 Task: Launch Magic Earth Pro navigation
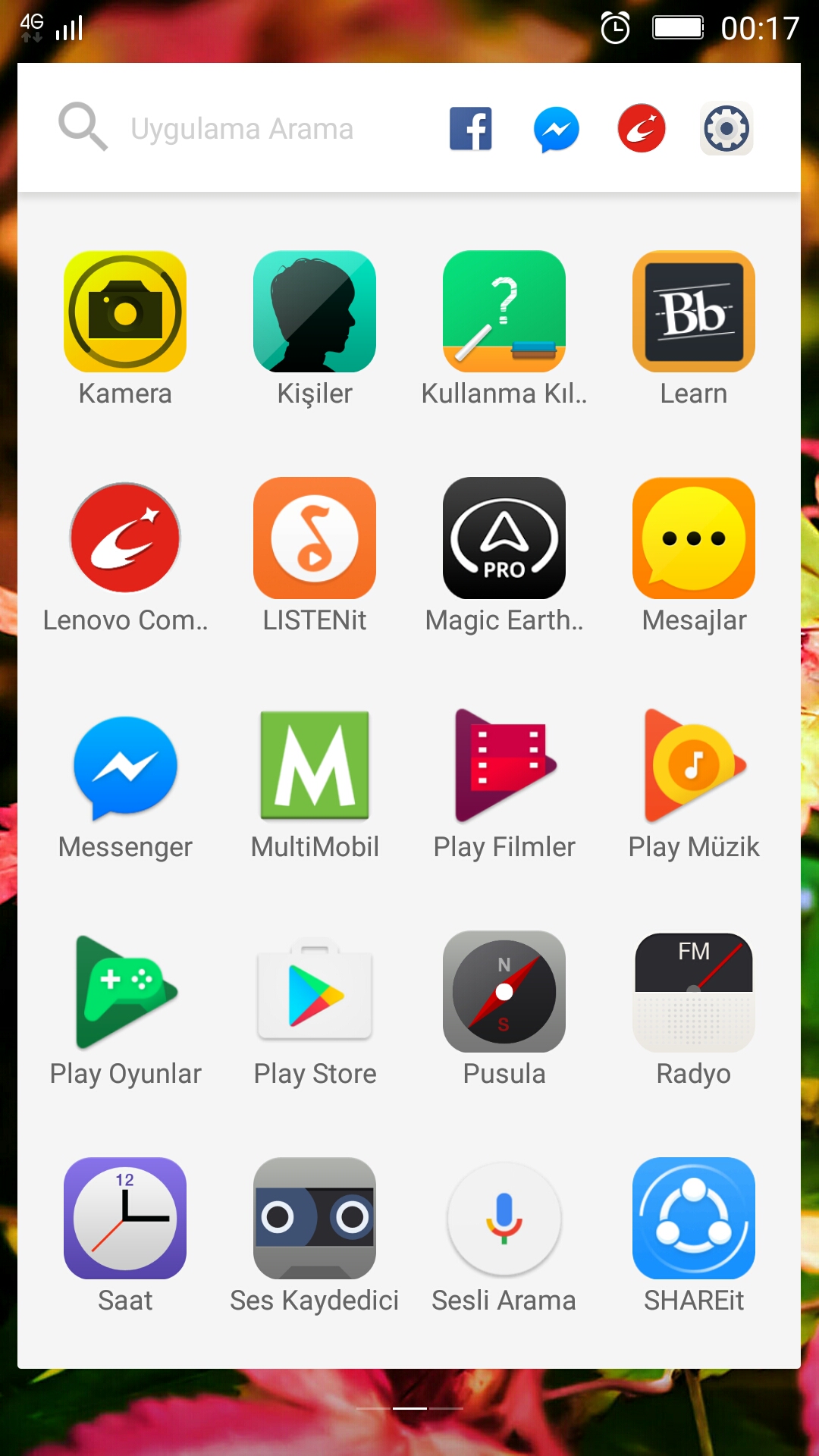pos(504,538)
